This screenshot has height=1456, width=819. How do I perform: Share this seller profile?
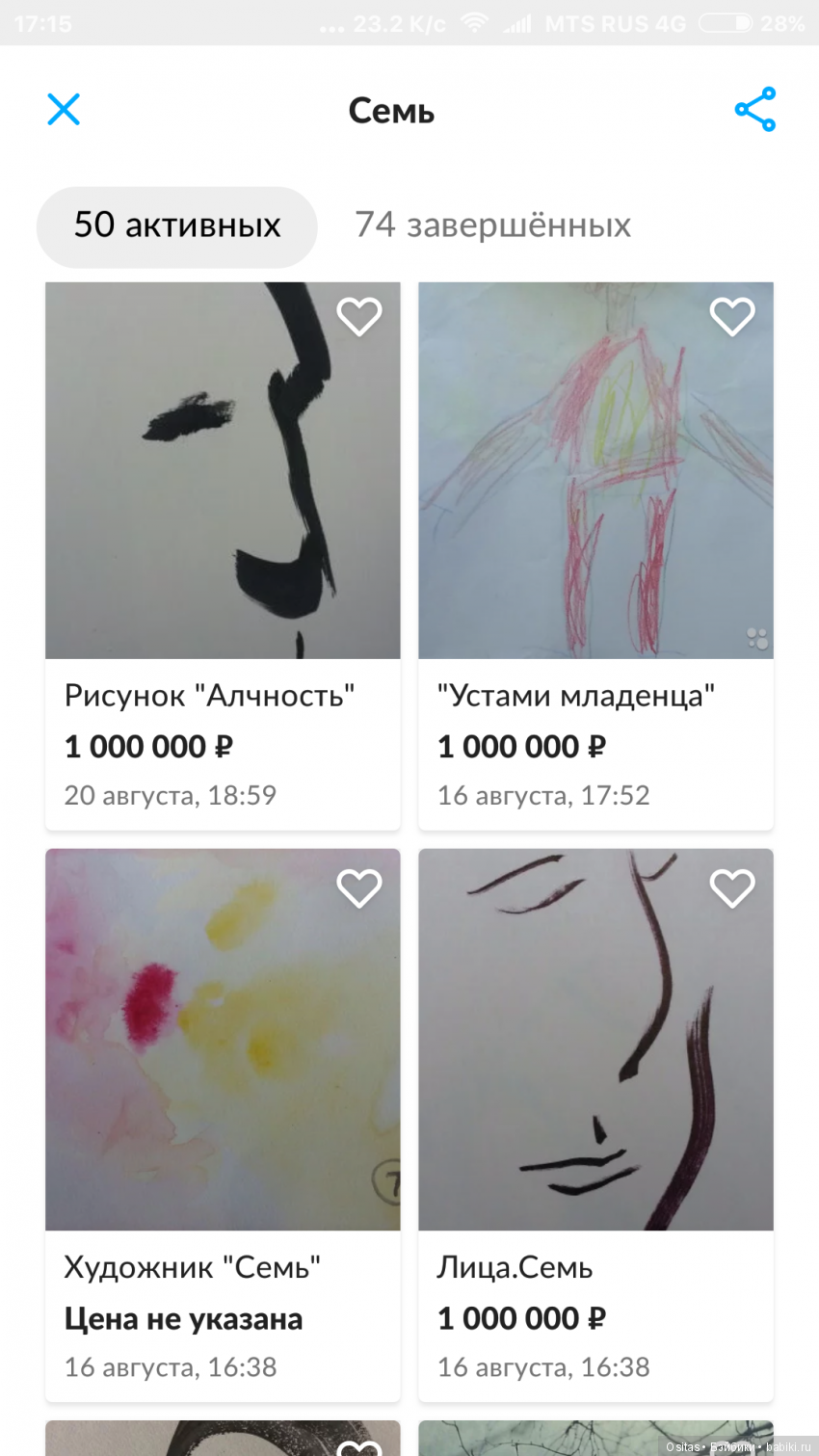[x=754, y=109]
